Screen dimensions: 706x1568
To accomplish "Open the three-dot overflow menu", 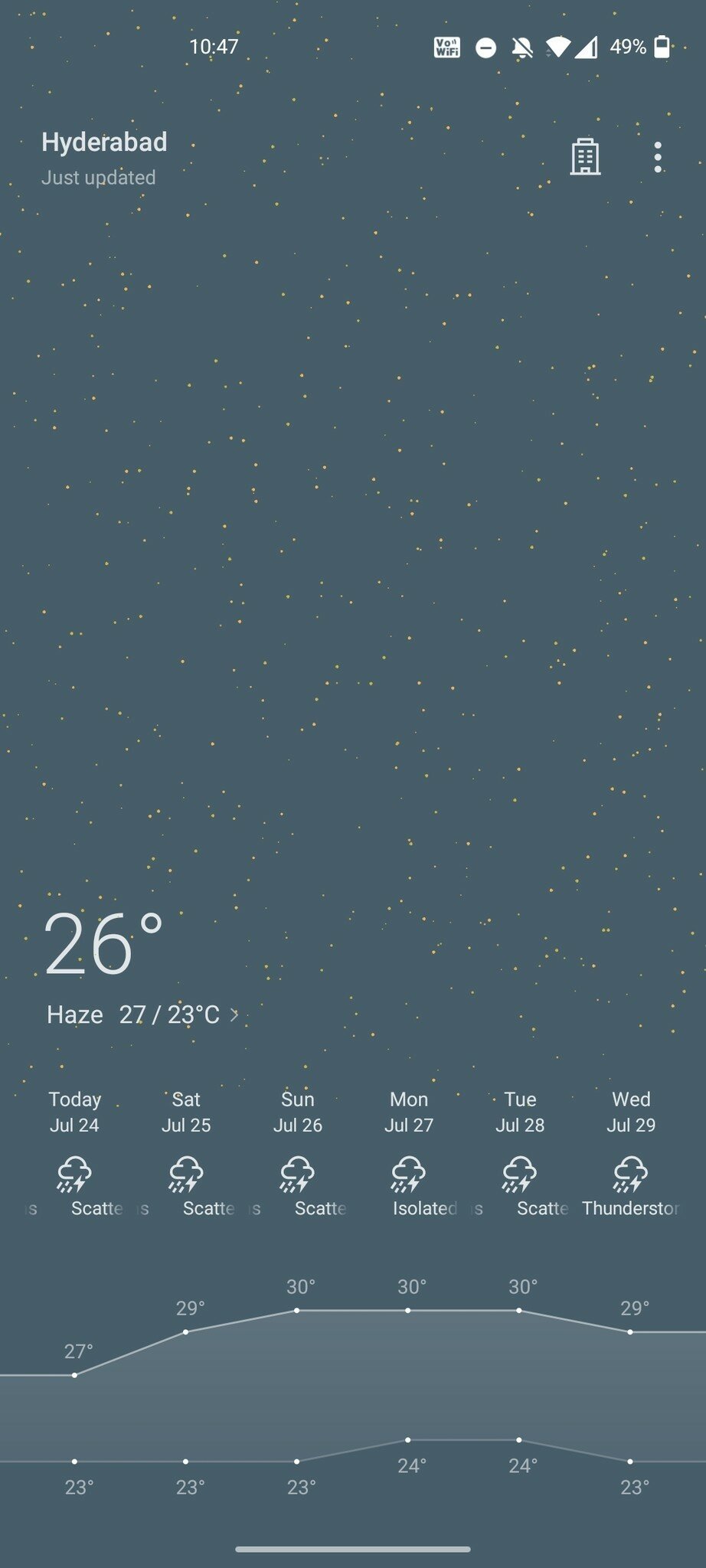I will click(658, 157).
